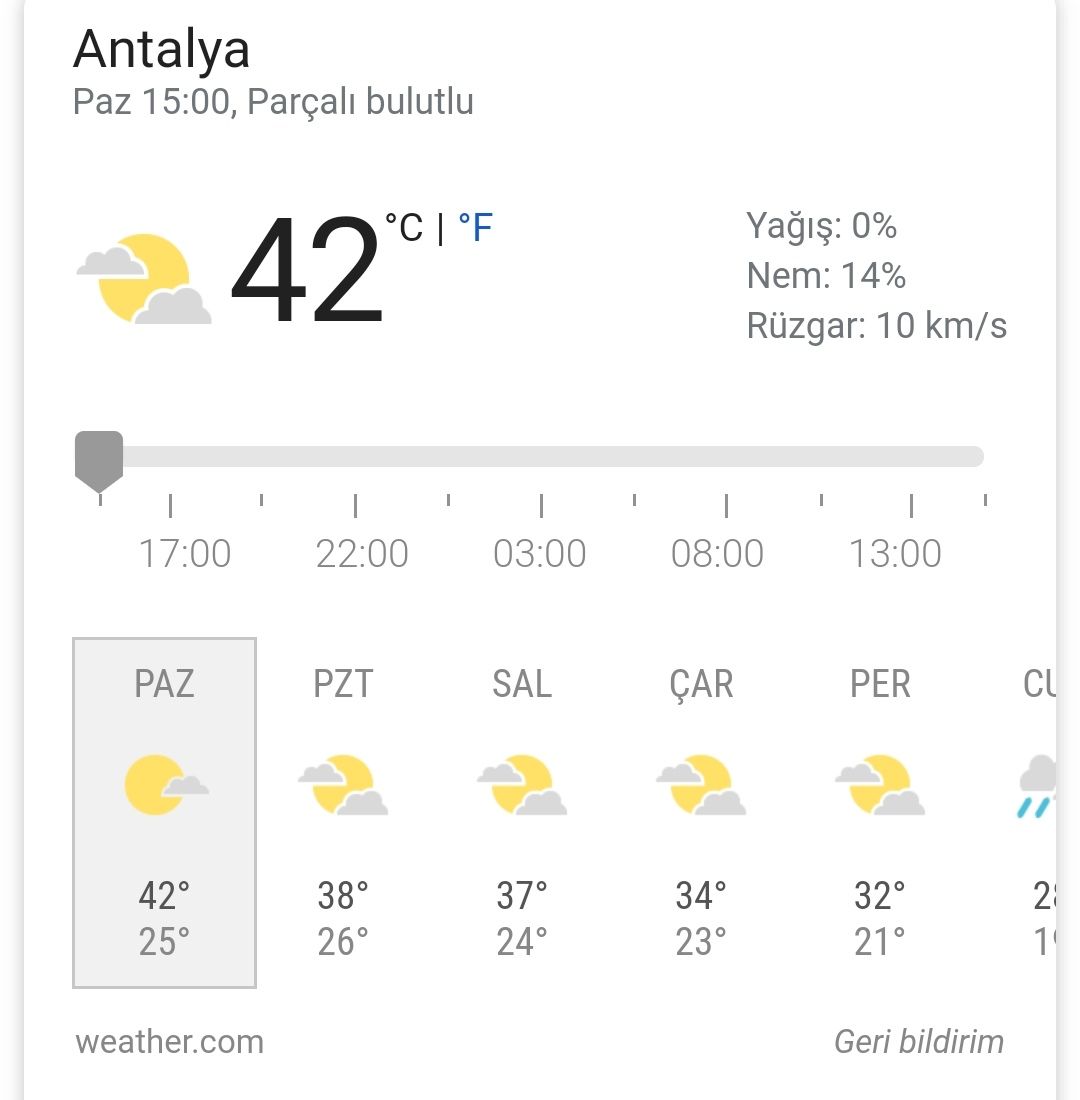
Task: Select the PAZ day forecast
Action: [164, 812]
